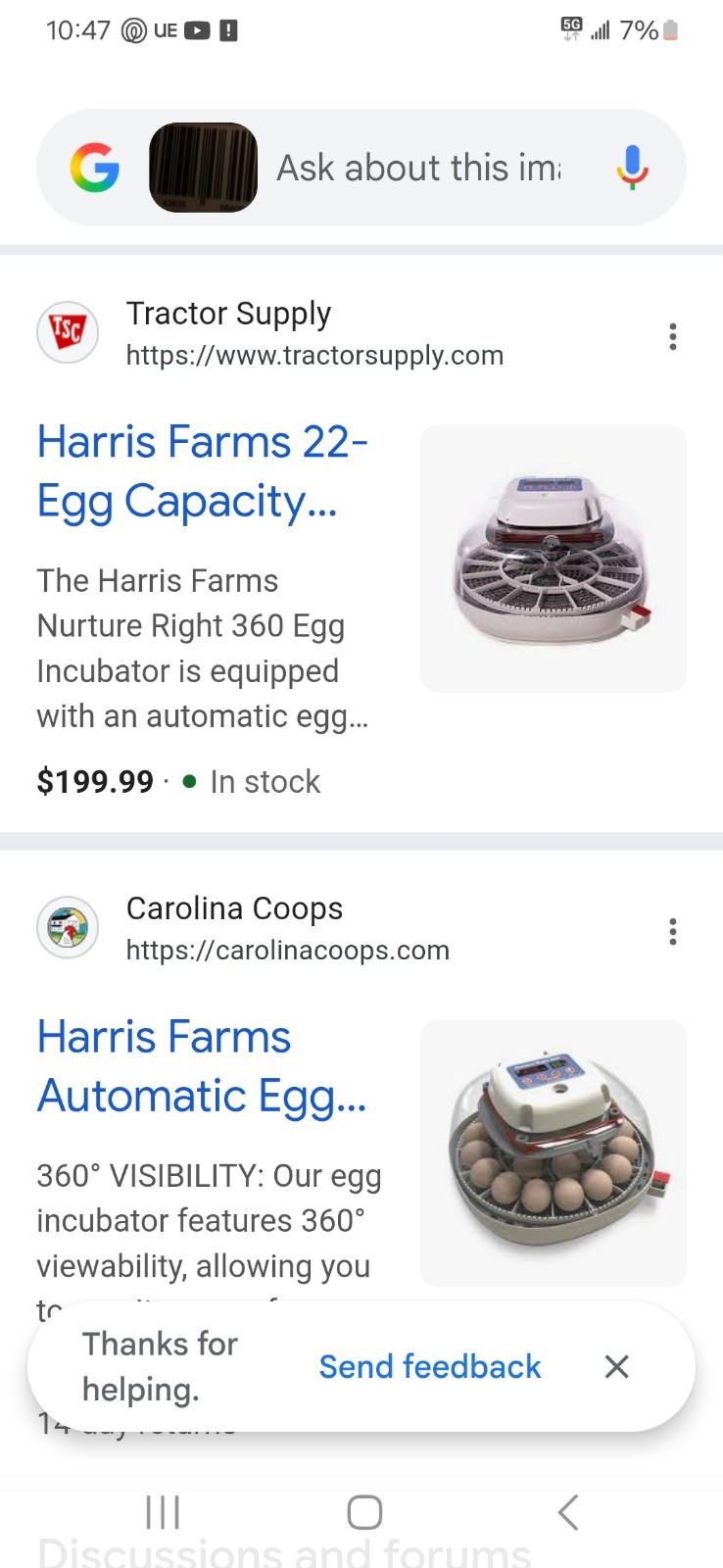Start voice search with the microphone
This screenshot has height=1568, width=723.
632,168
